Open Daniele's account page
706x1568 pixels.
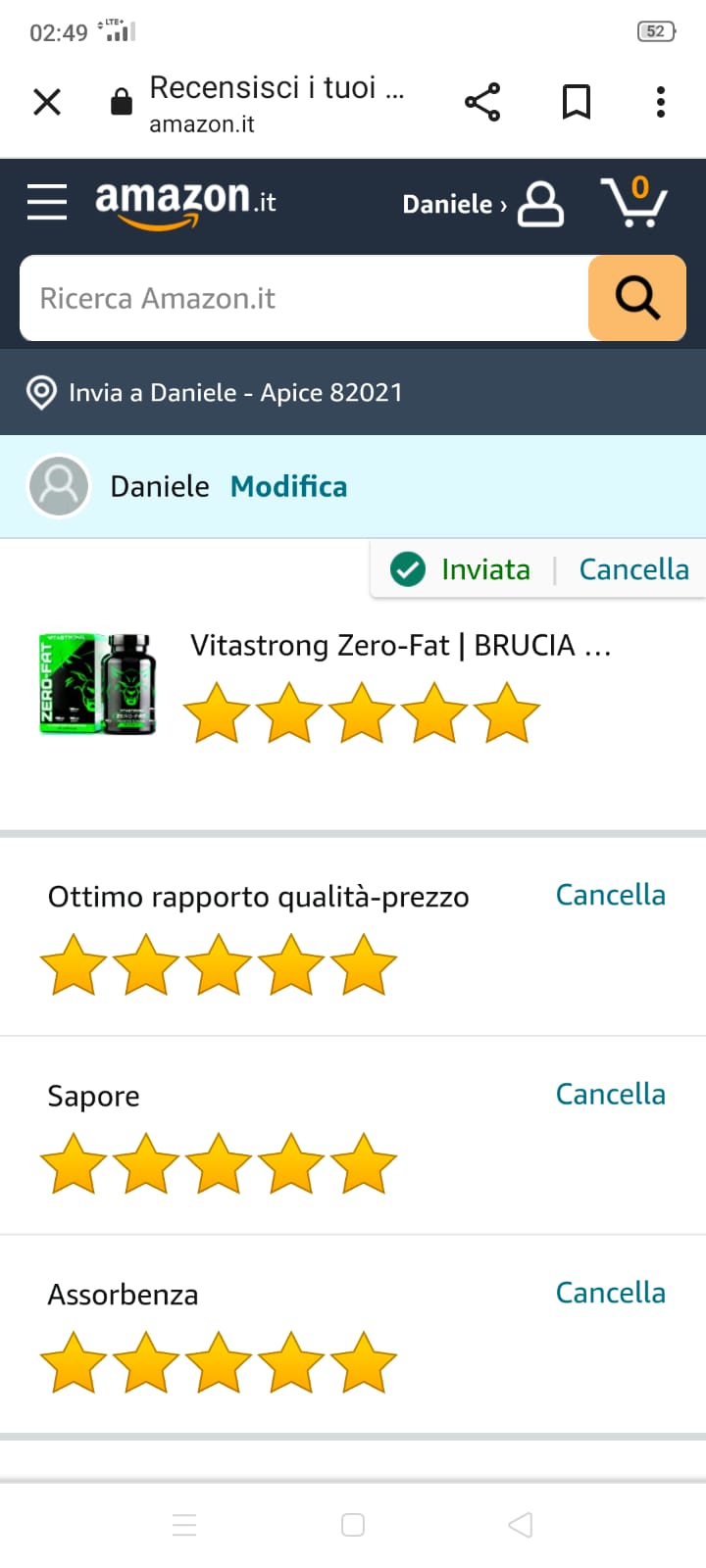point(482,204)
